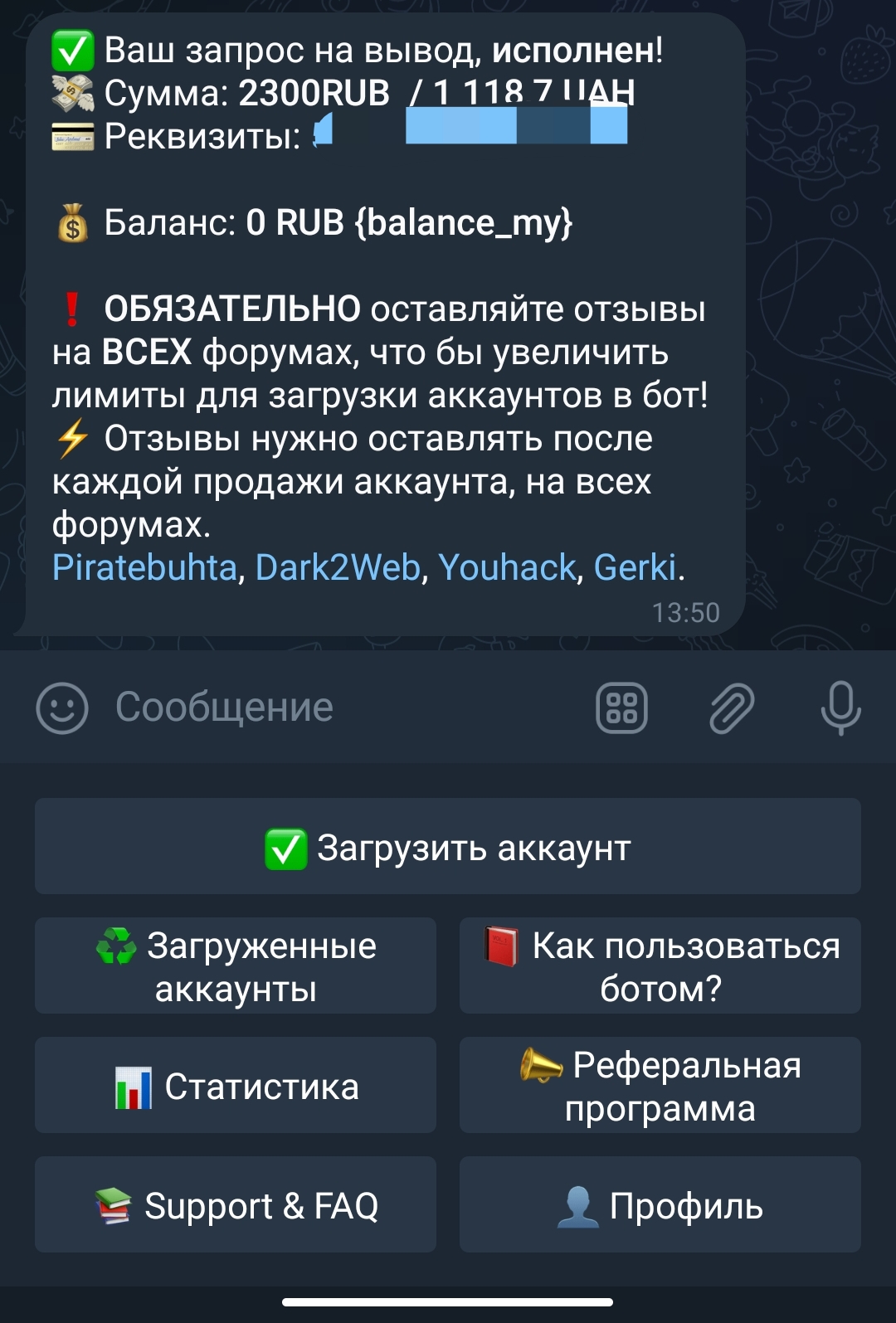Tap the Gerki link
The height and width of the screenshot is (1323, 896).
[635, 568]
